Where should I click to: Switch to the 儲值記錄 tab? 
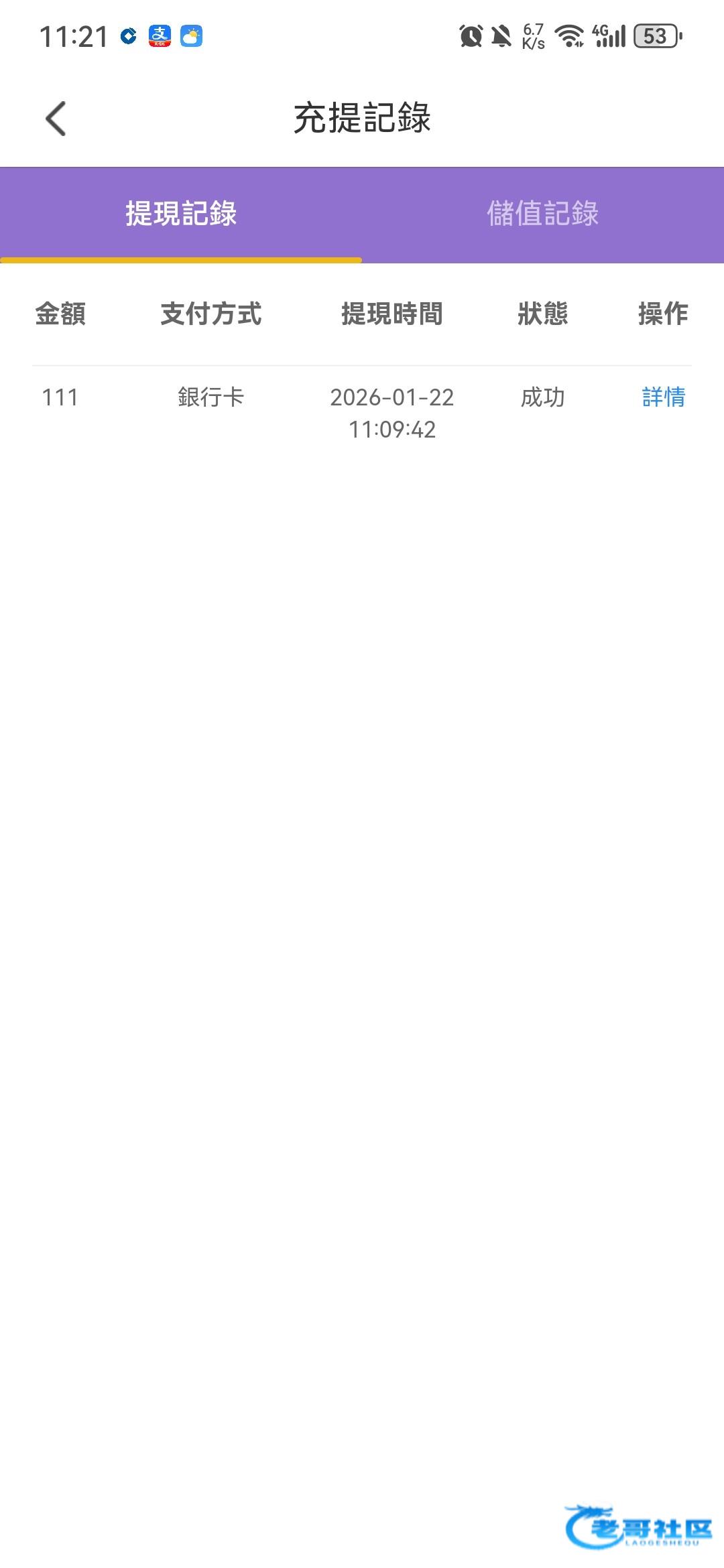[542, 214]
